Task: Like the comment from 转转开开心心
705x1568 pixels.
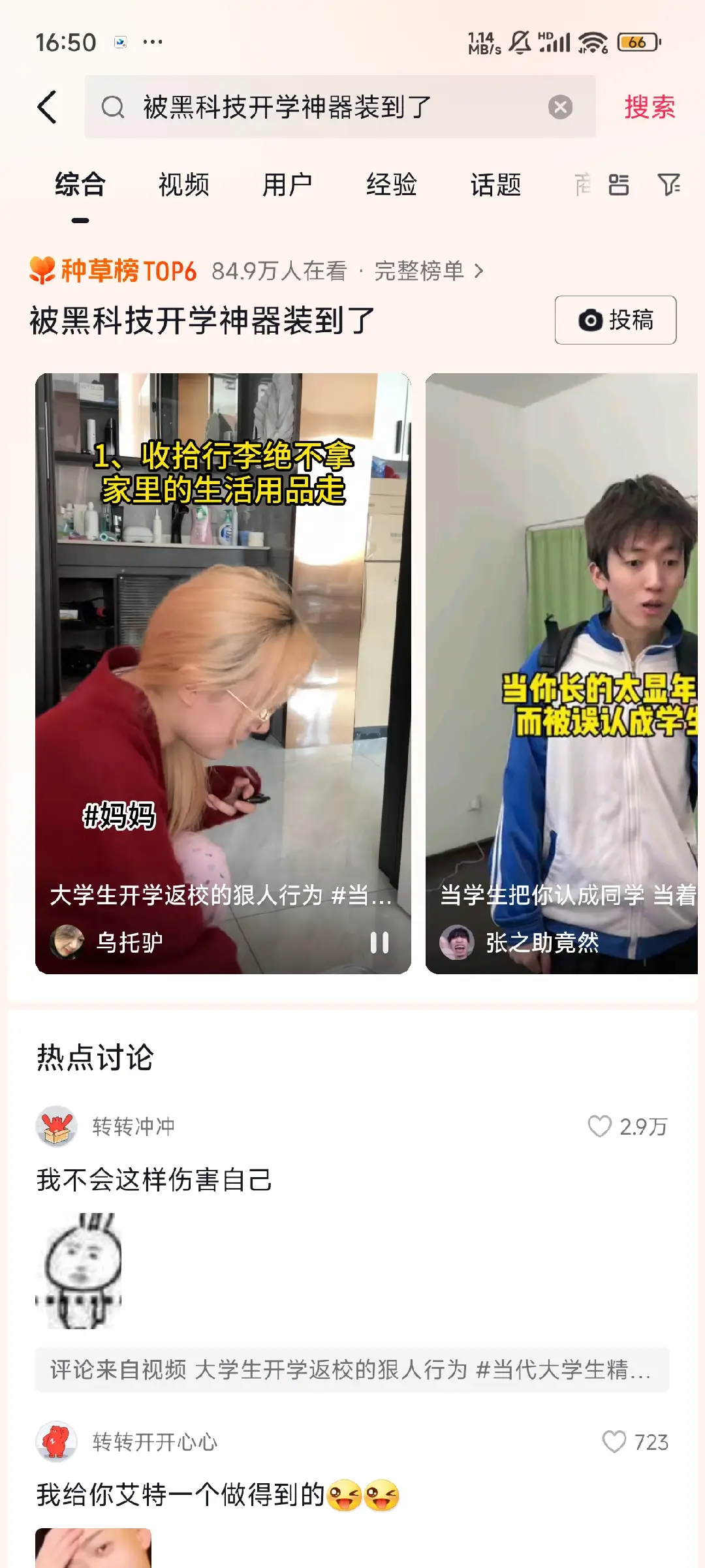Action: (x=614, y=1441)
